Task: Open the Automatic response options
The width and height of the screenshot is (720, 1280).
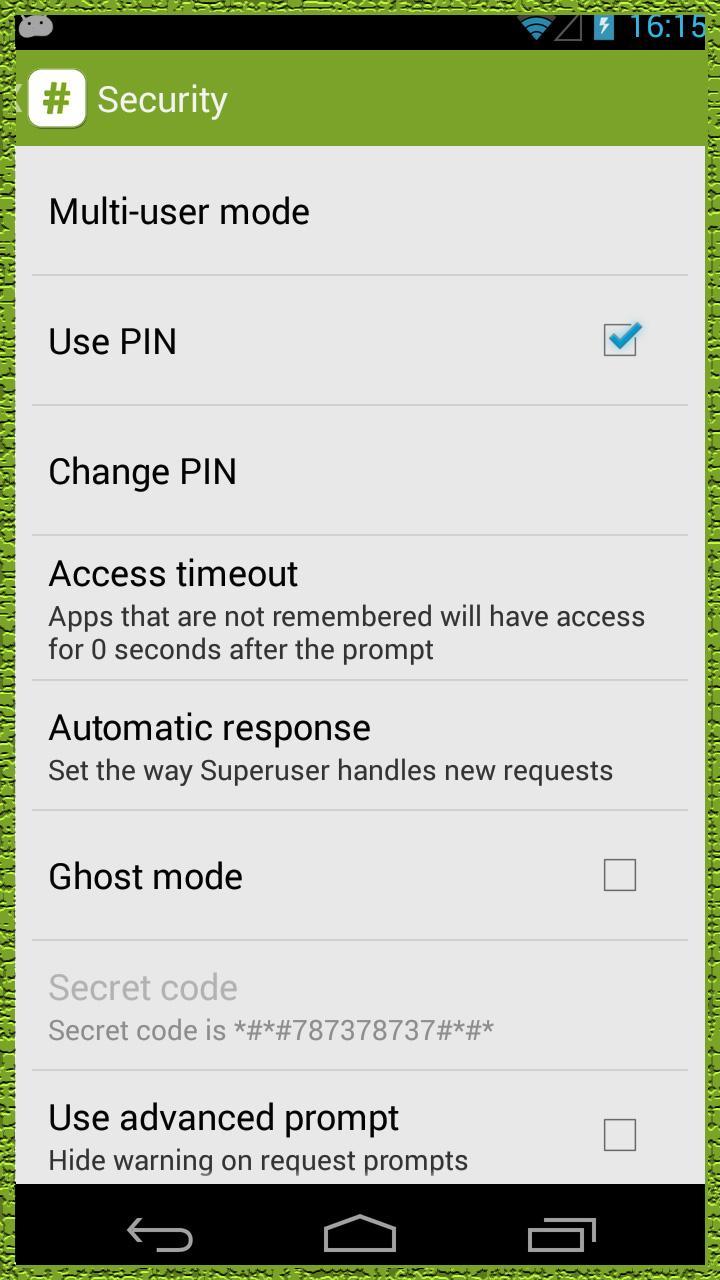Action: [360, 745]
